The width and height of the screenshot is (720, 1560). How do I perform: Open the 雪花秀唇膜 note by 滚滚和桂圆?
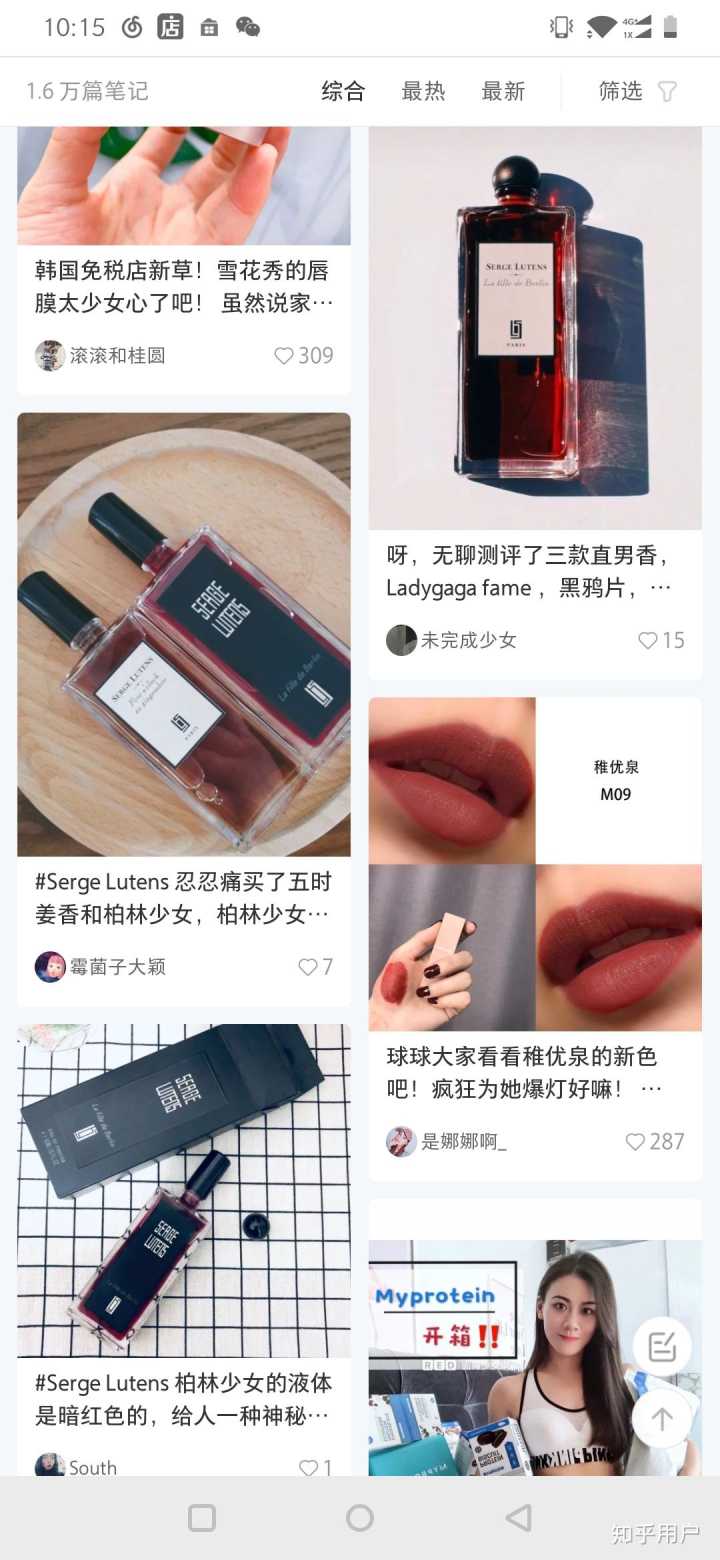click(x=183, y=286)
